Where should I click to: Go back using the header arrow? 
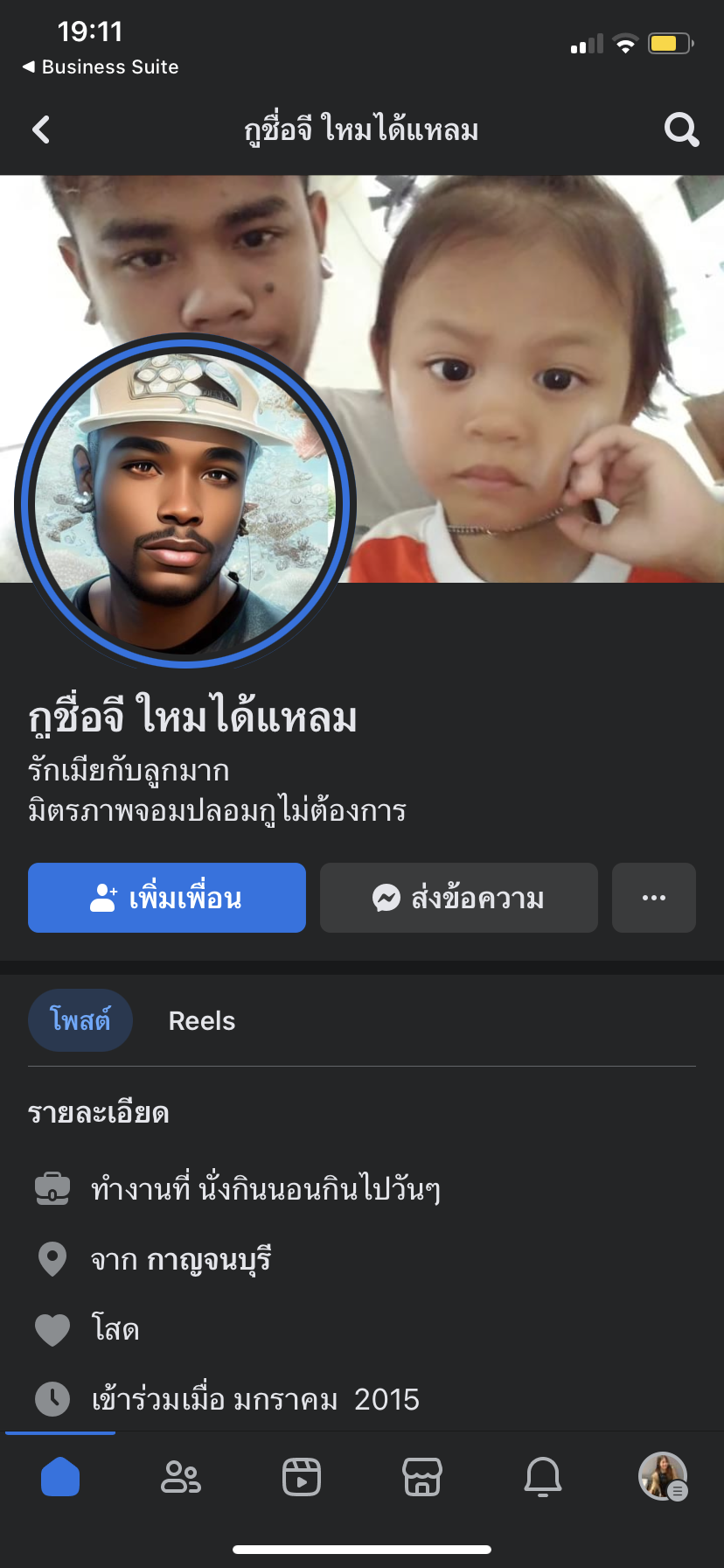pos(41,130)
